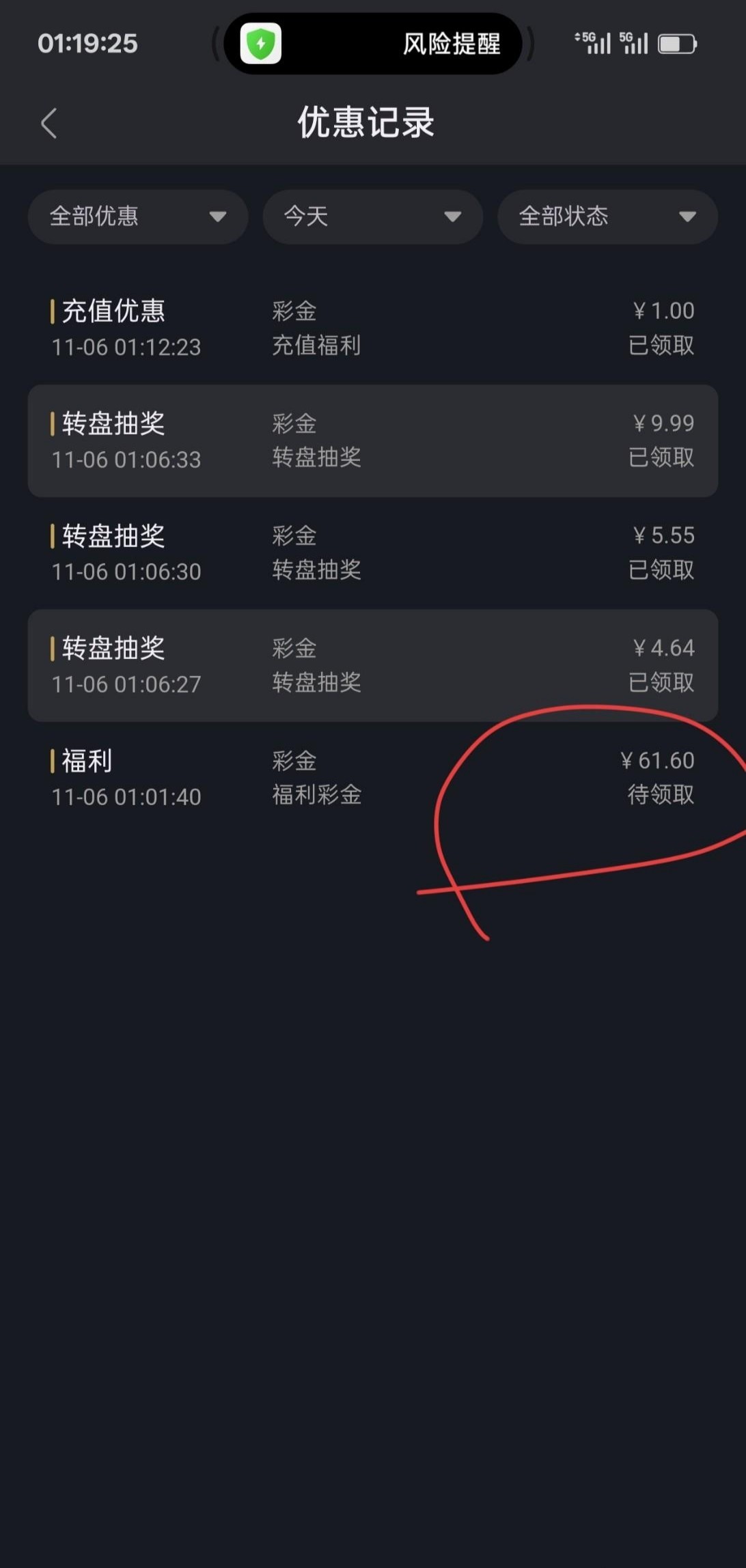The height and width of the screenshot is (1568, 746).
Task: Go back from 优惠记录 page
Action: click(x=49, y=124)
